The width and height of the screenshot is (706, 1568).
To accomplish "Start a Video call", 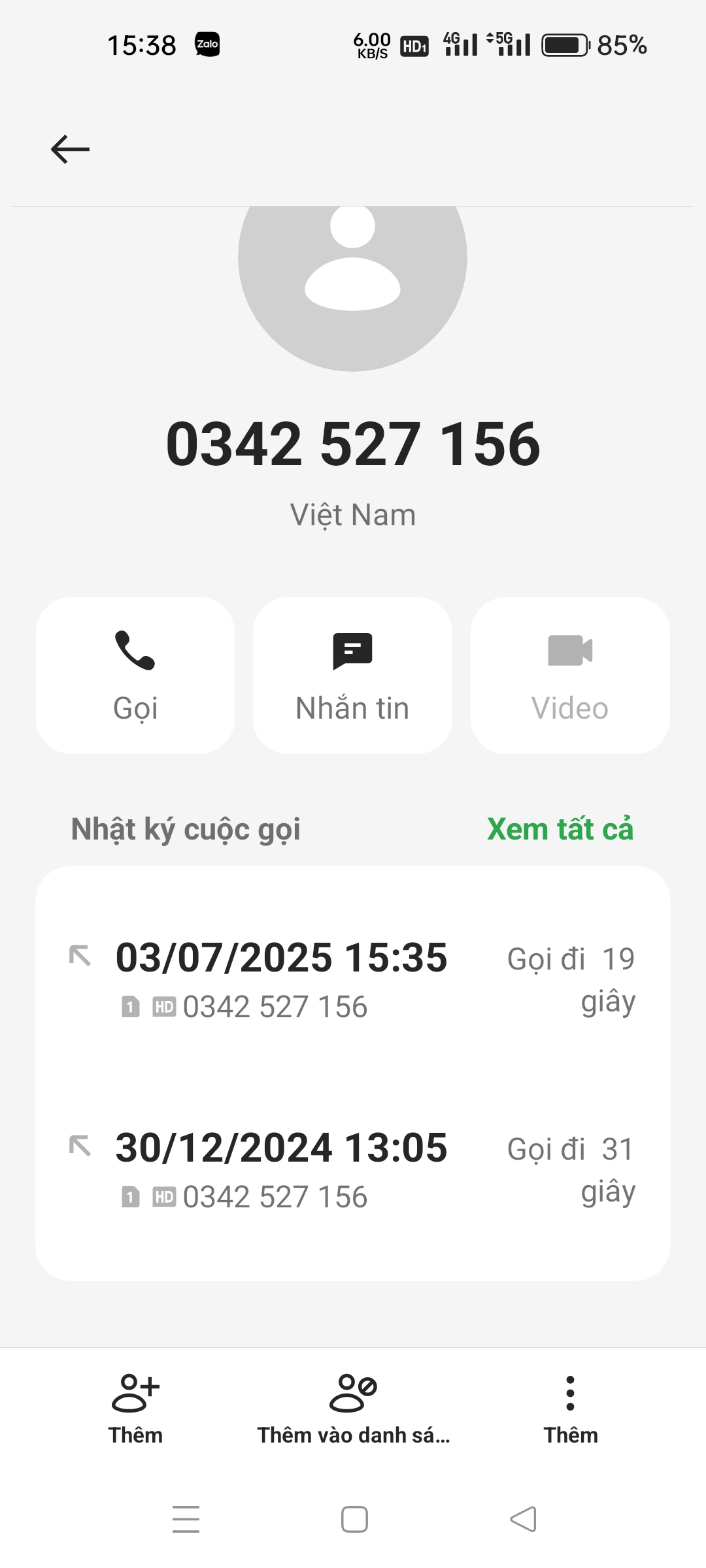I will [570, 675].
